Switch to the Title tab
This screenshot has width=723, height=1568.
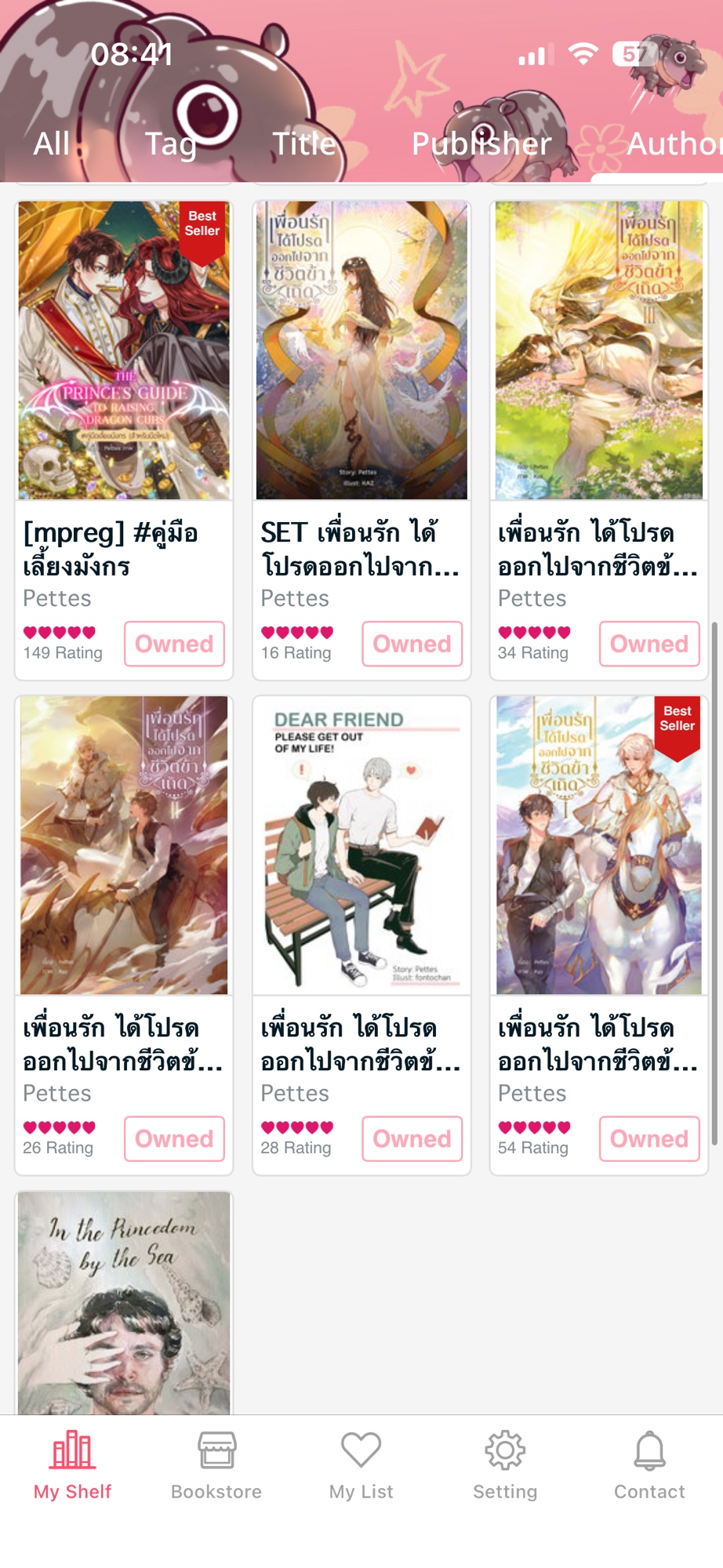[304, 143]
